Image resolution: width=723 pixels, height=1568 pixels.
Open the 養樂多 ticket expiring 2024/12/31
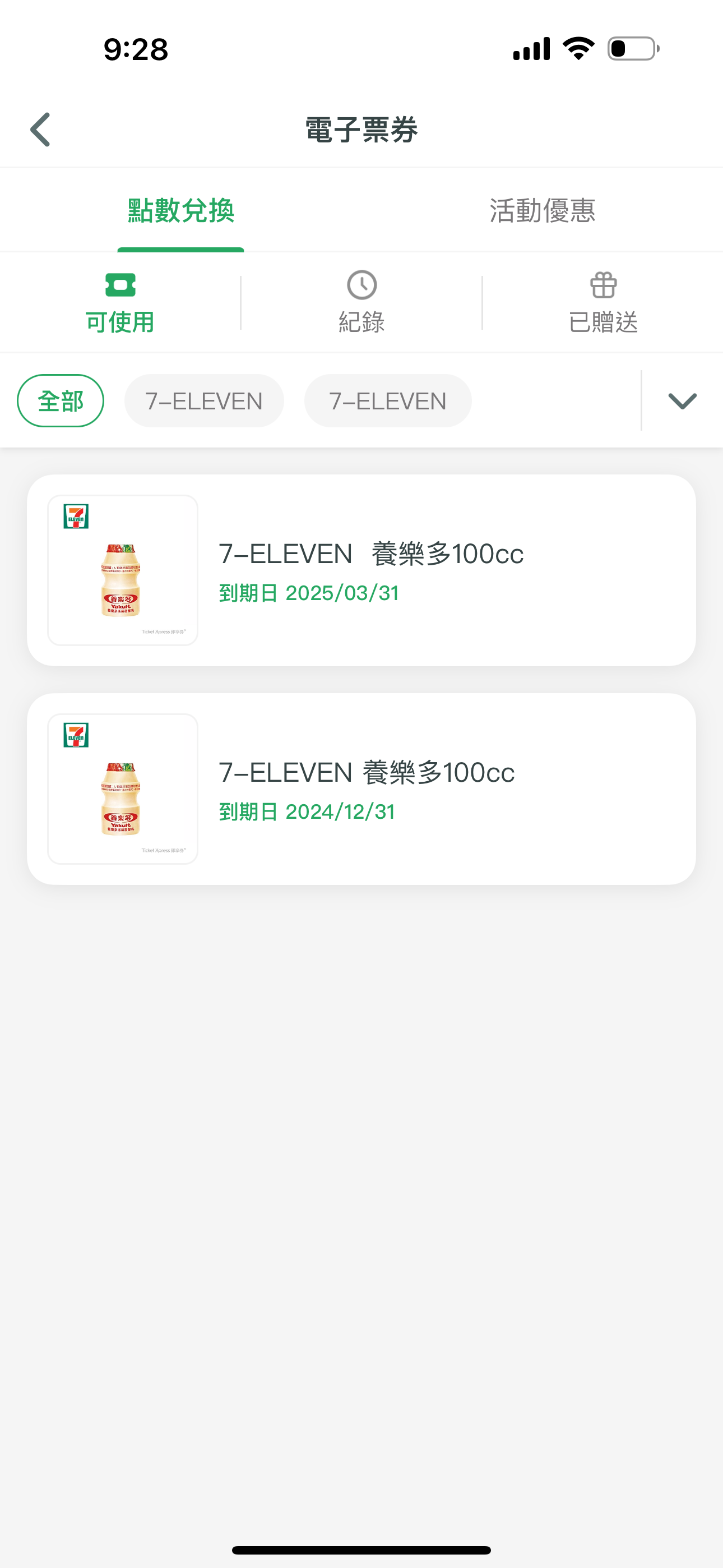[x=361, y=789]
